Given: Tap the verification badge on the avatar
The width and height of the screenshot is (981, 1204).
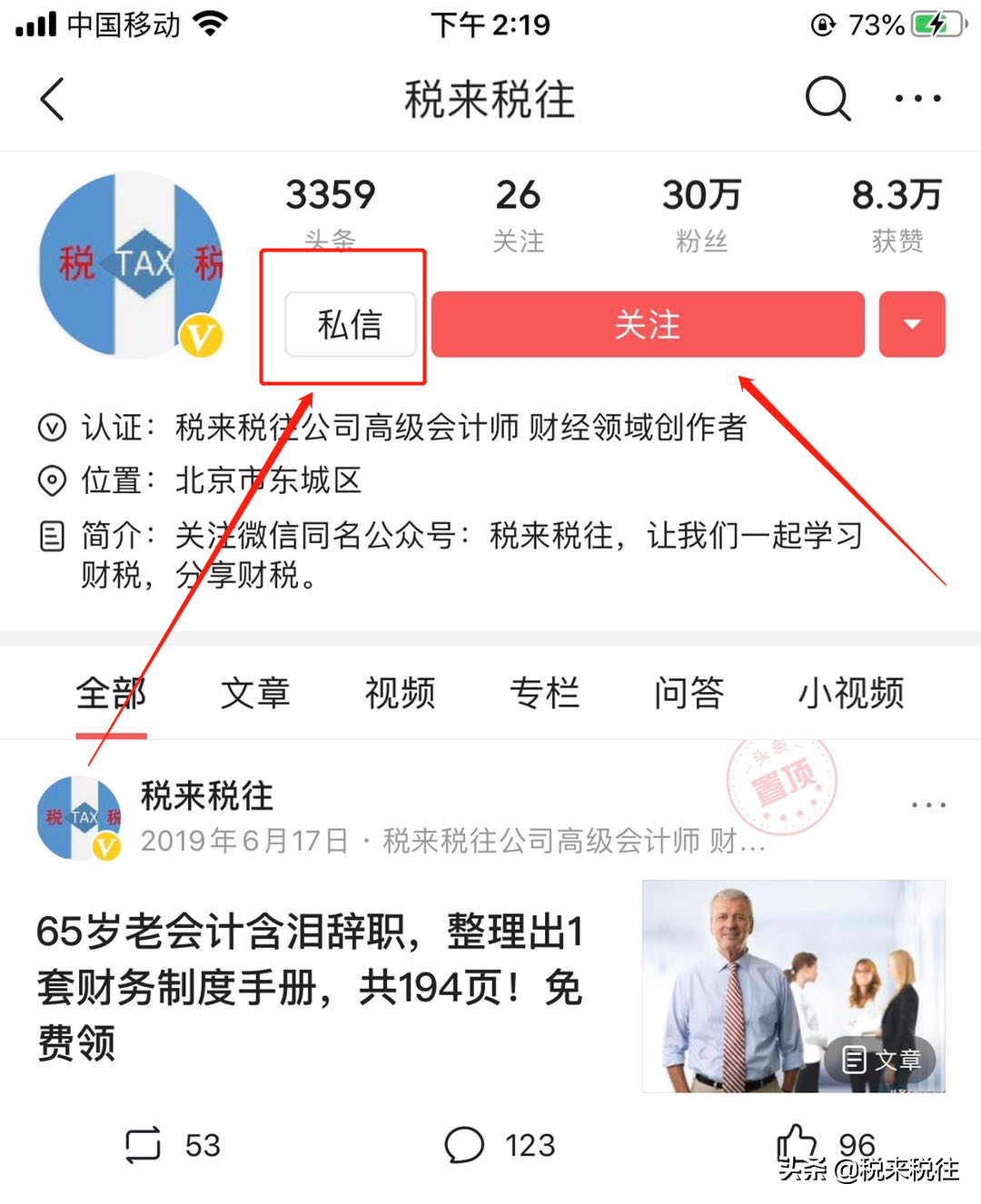Looking at the screenshot, I should [x=202, y=337].
